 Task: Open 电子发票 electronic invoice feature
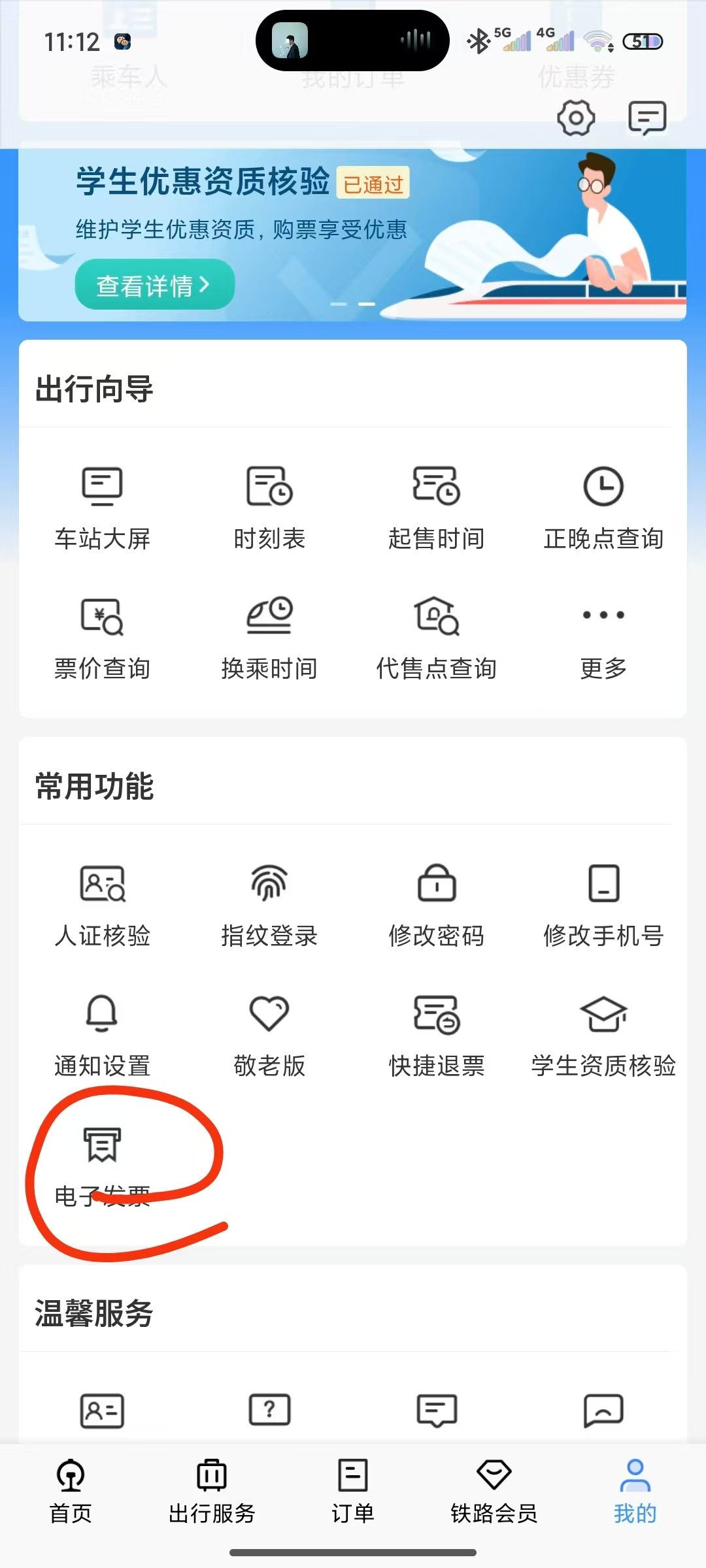pos(102,1169)
